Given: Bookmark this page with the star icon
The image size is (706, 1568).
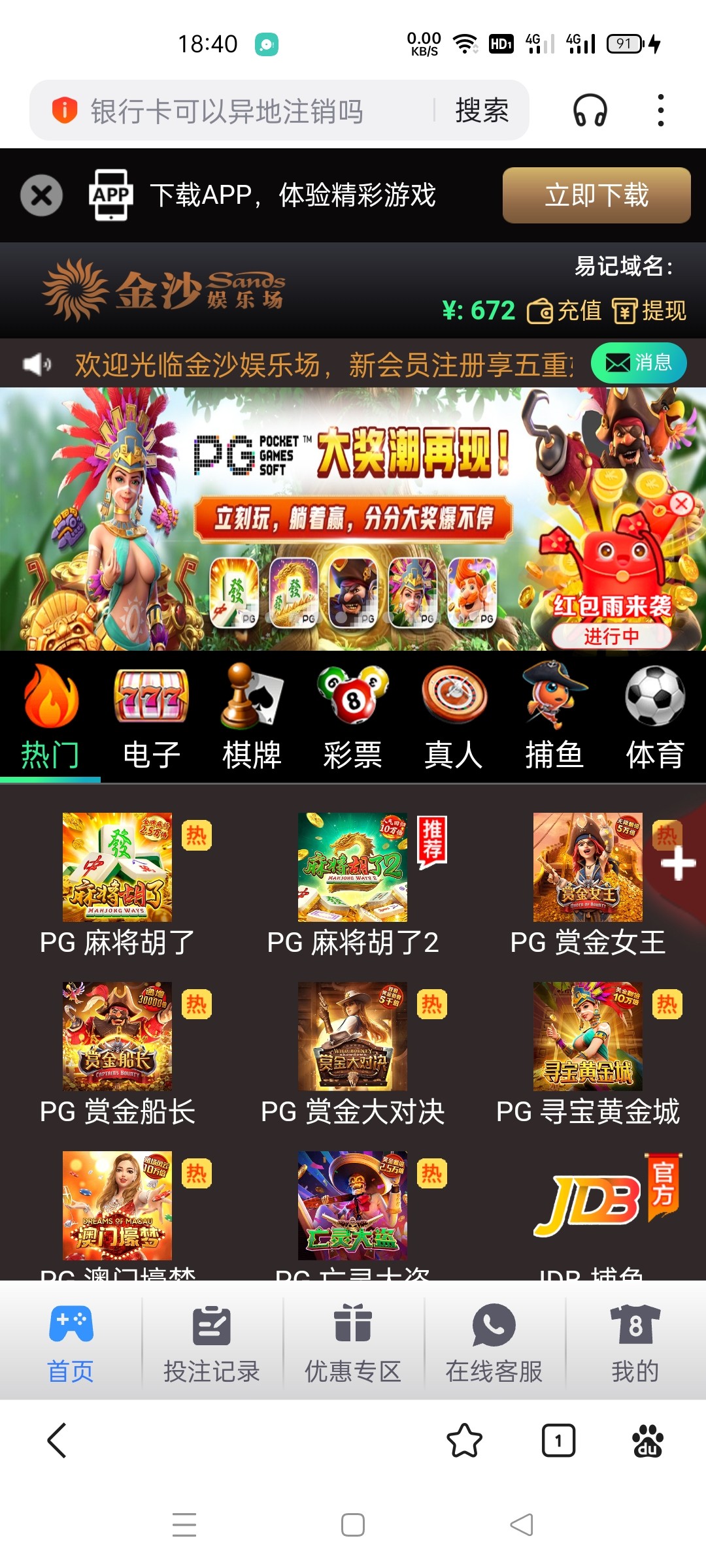Looking at the screenshot, I should 464,1441.
